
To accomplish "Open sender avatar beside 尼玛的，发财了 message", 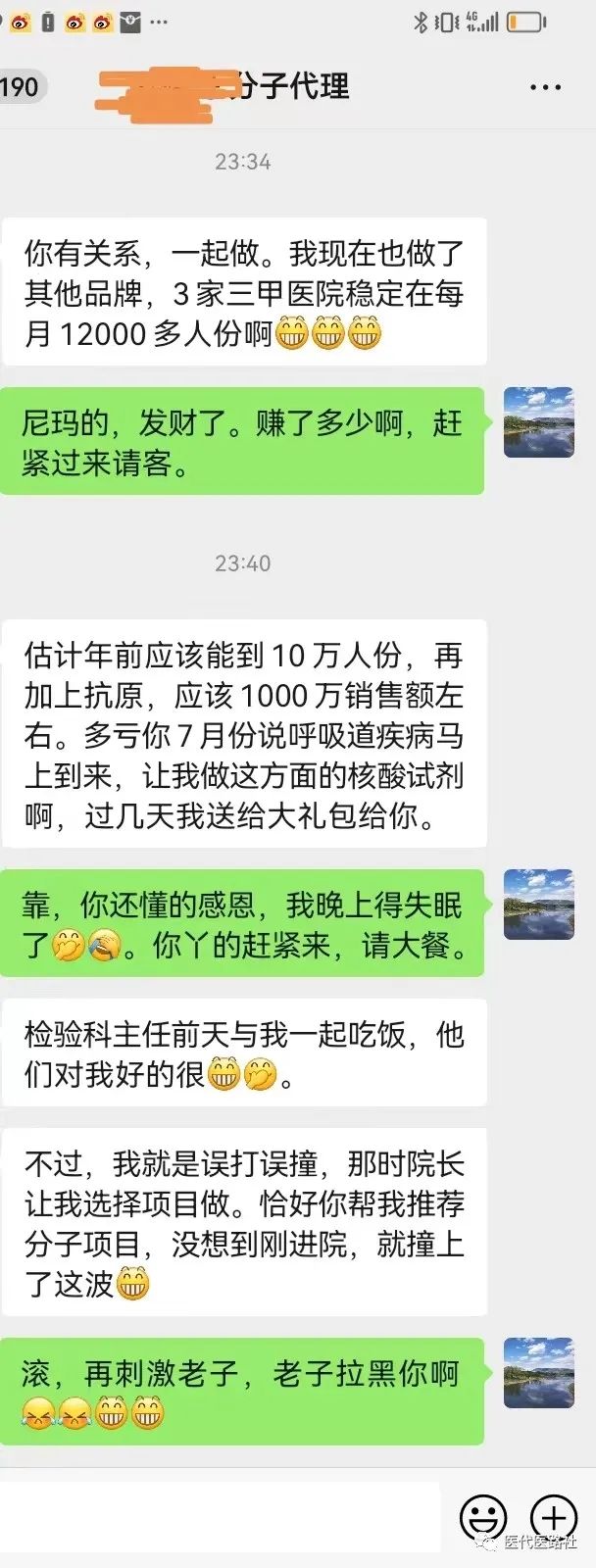I will (538, 422).
